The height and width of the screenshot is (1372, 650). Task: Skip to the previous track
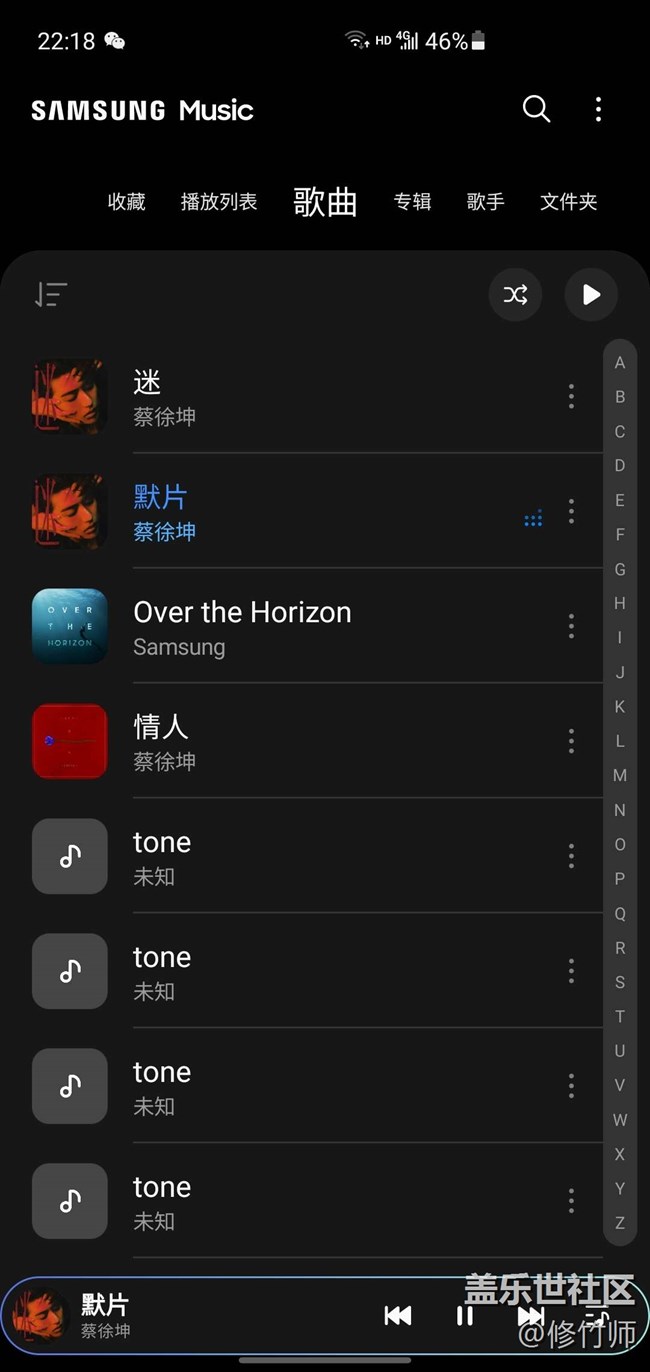(x=398, y=1316)
